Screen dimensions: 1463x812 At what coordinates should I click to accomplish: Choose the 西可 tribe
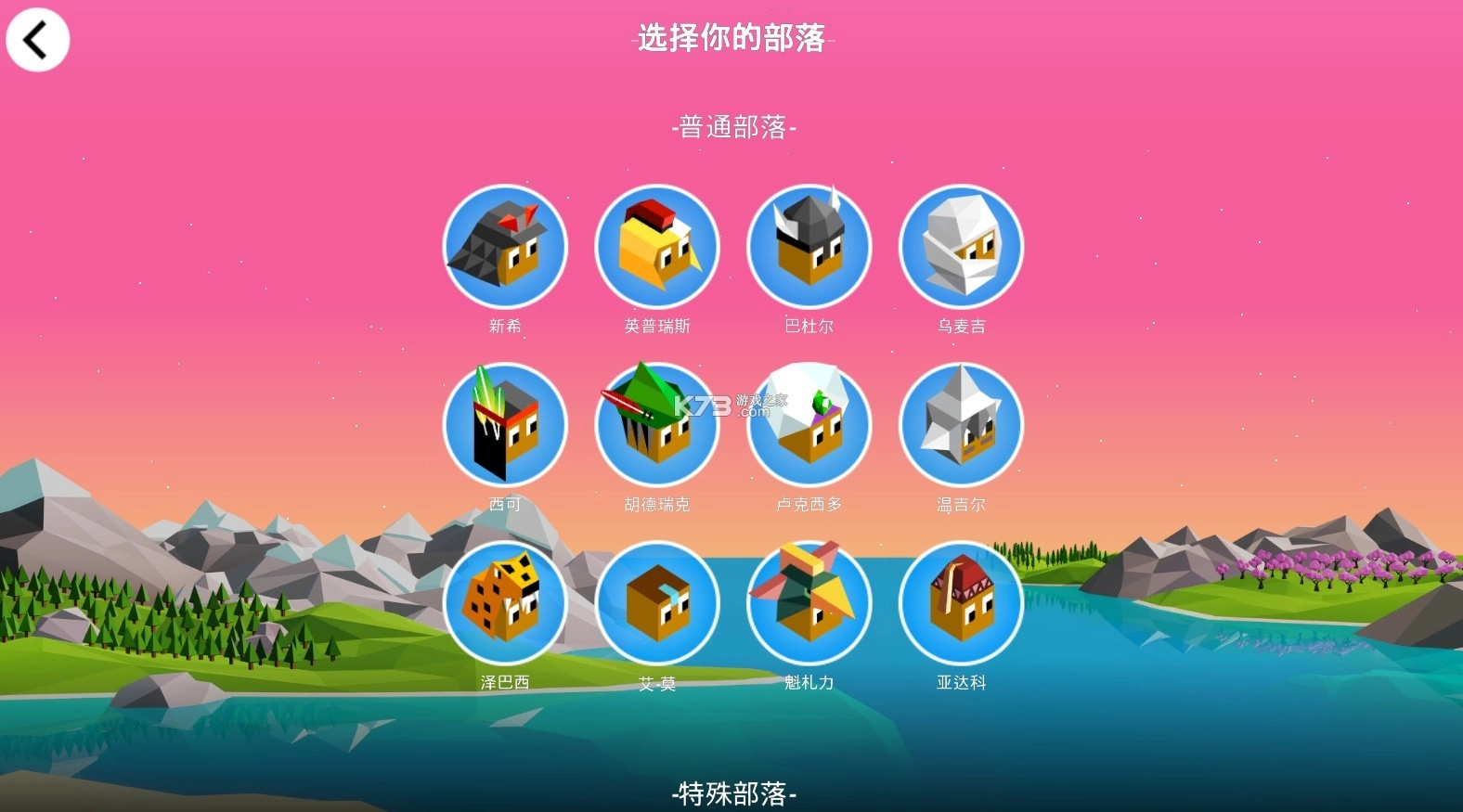point(505,425)
